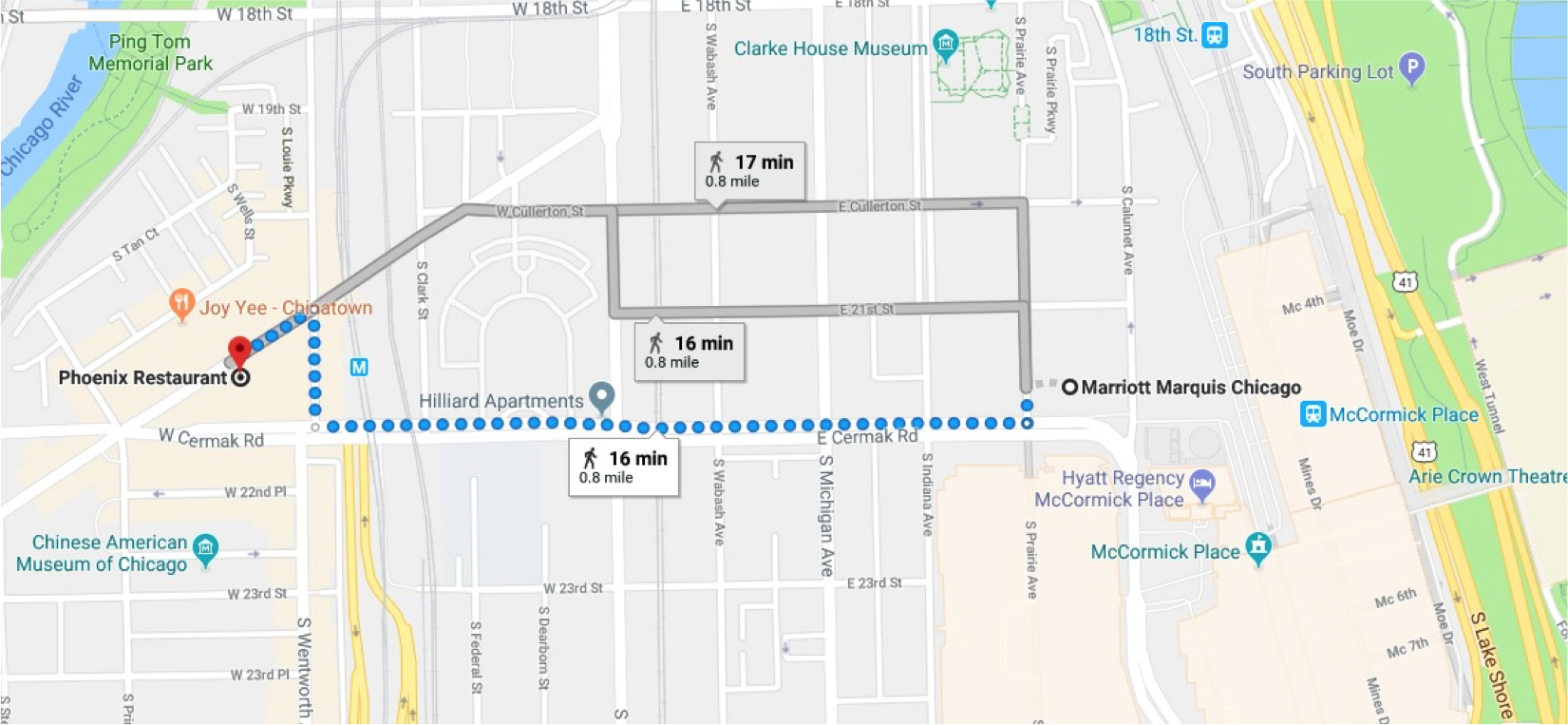View the Hyatt Regency McCormick Place hotel pin
The width and height of the screenshot is (1568, 725).
tap(1202, 484)
